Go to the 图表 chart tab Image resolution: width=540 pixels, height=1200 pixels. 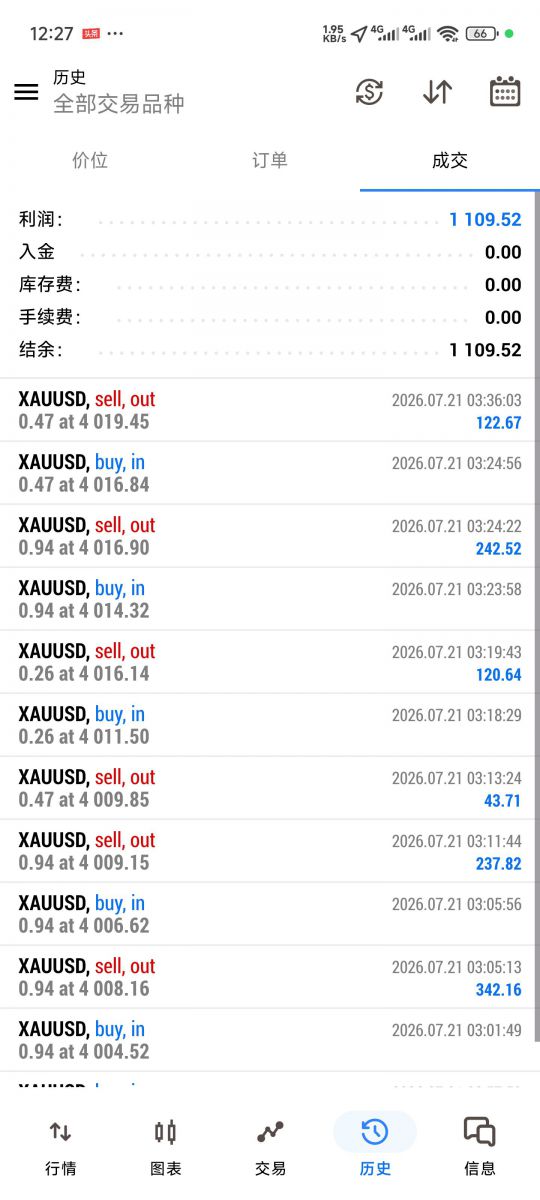165,1146
